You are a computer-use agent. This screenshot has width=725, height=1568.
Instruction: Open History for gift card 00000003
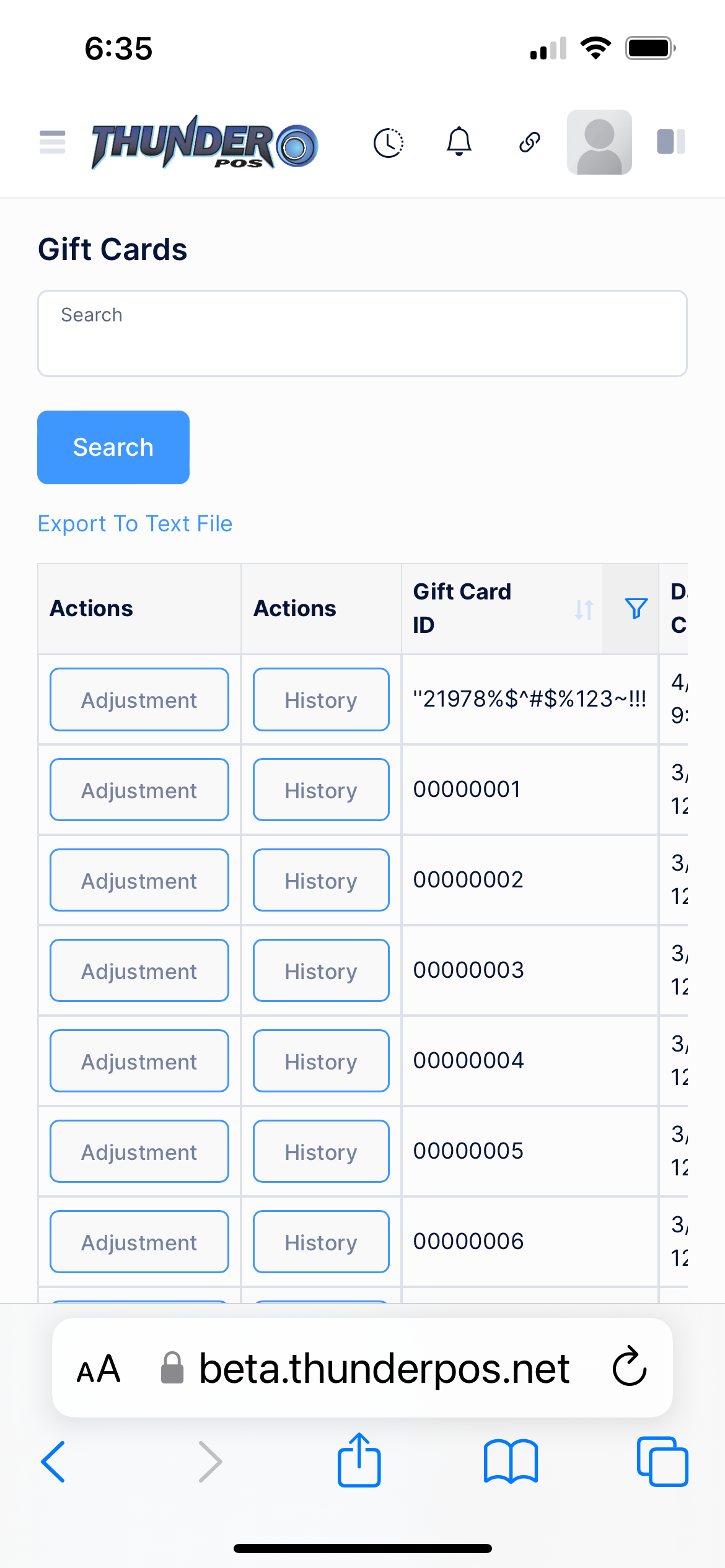click(x=320, y=970)
